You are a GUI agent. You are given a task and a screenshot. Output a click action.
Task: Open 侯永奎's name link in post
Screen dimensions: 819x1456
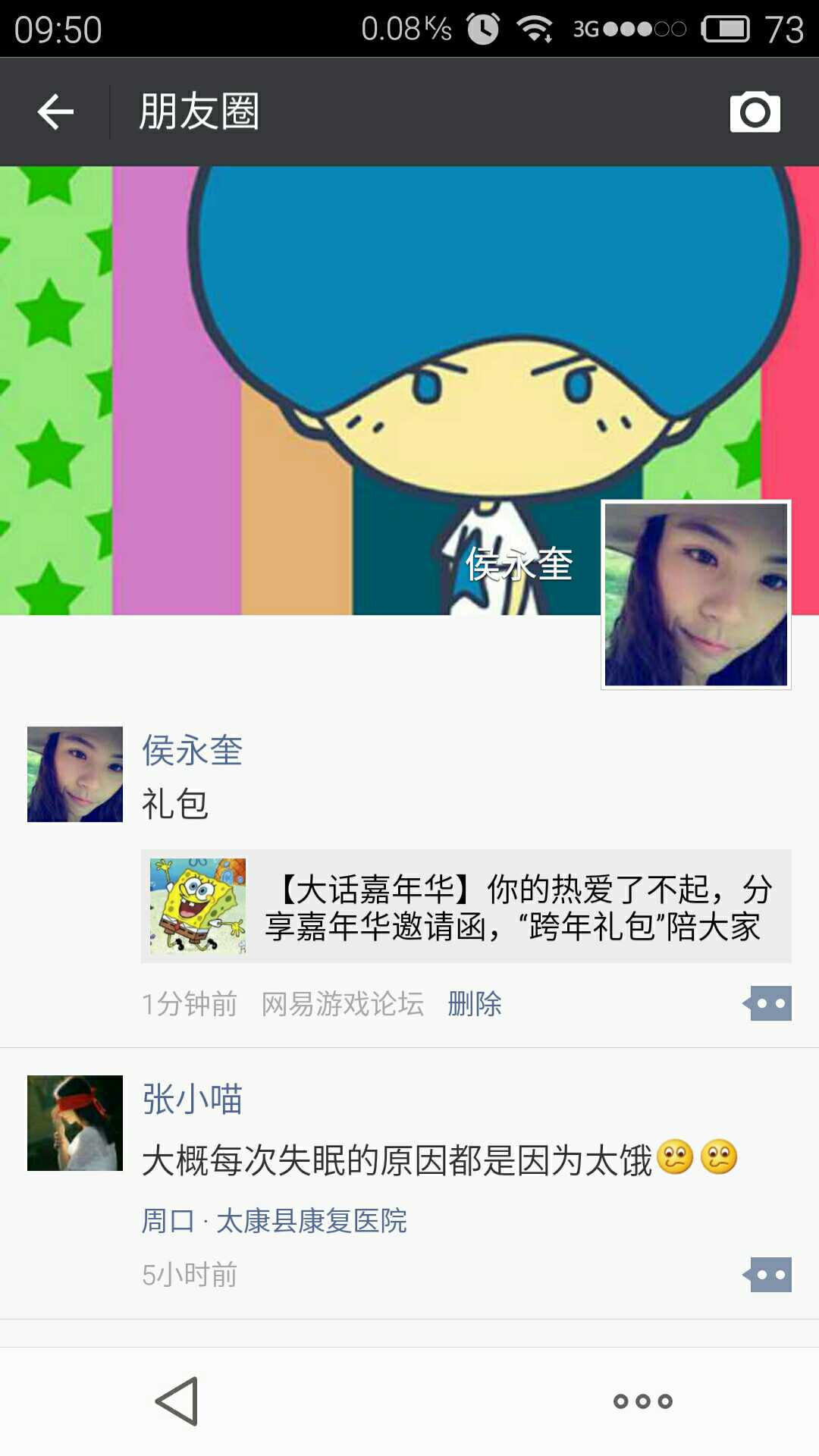tap(192, 751)
